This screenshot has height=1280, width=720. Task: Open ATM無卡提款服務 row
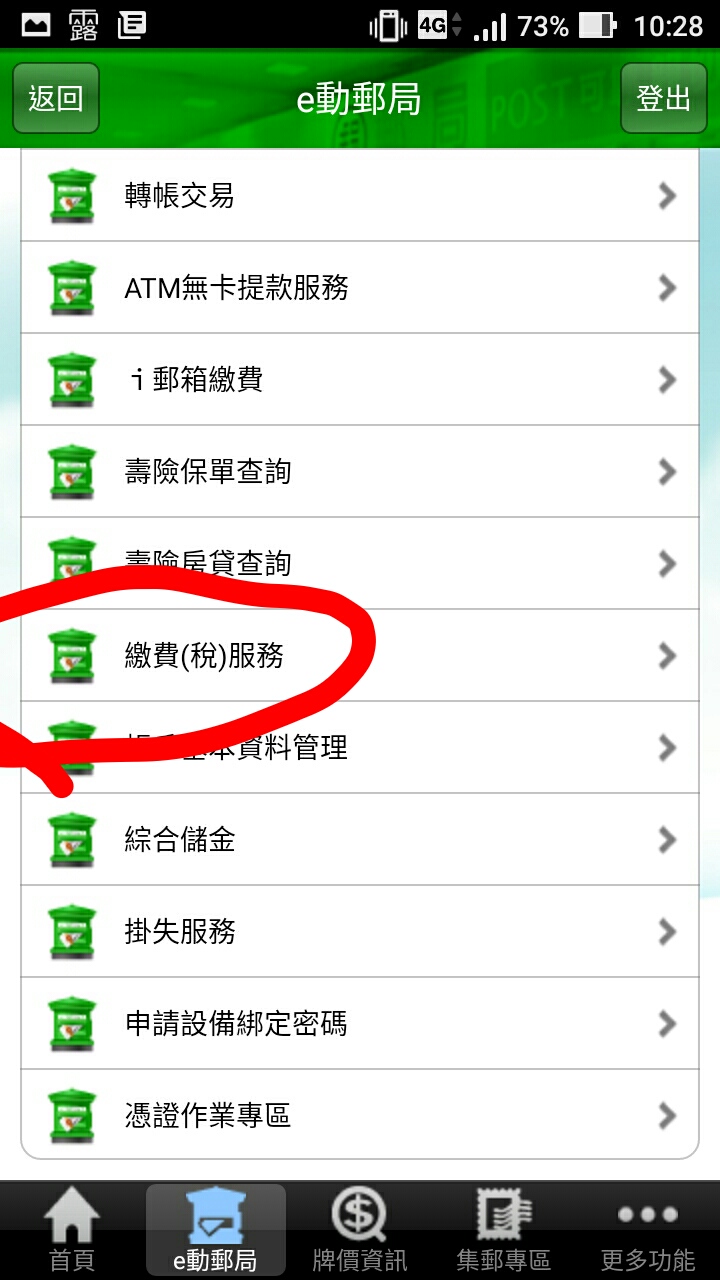pyautogui.click(x=360, y=288)
